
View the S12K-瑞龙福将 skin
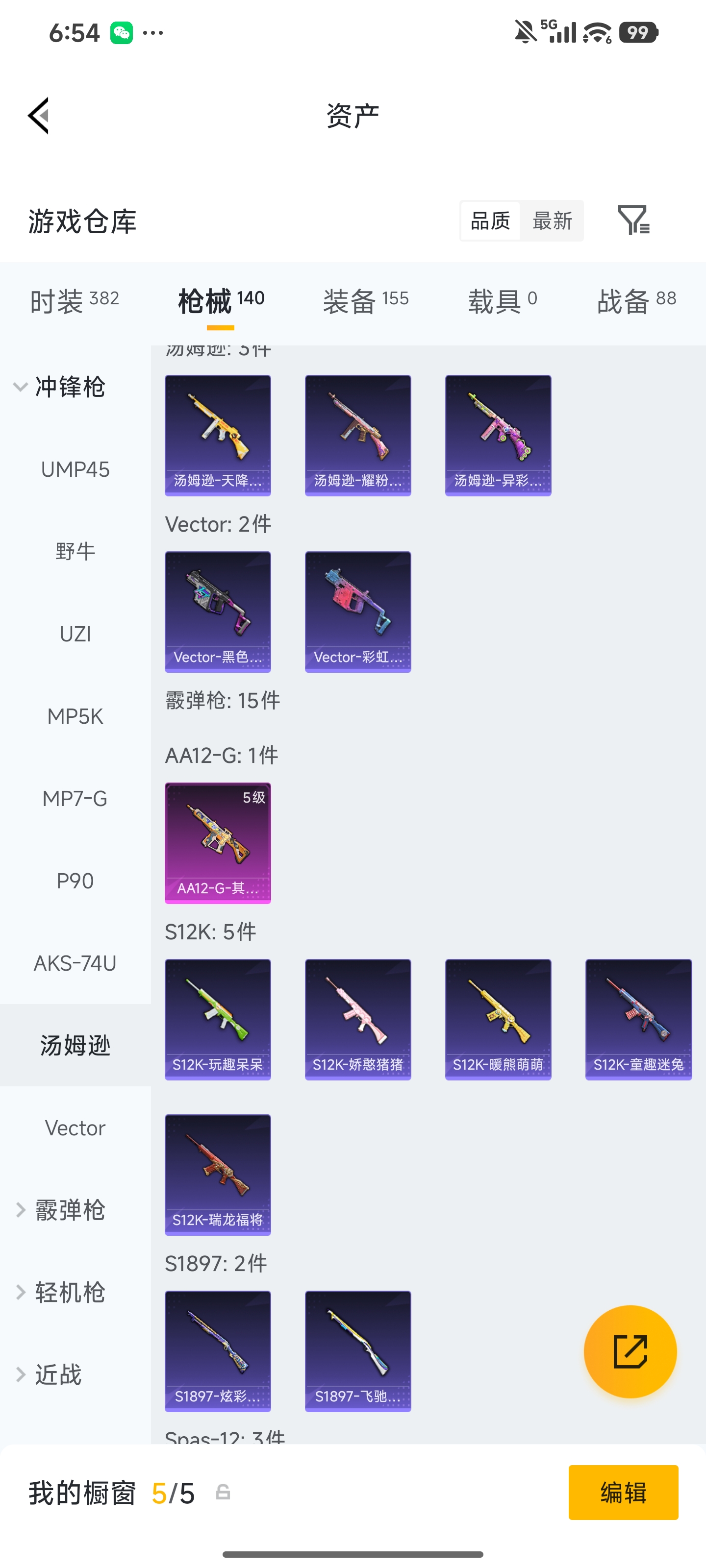pos(218,1175)
